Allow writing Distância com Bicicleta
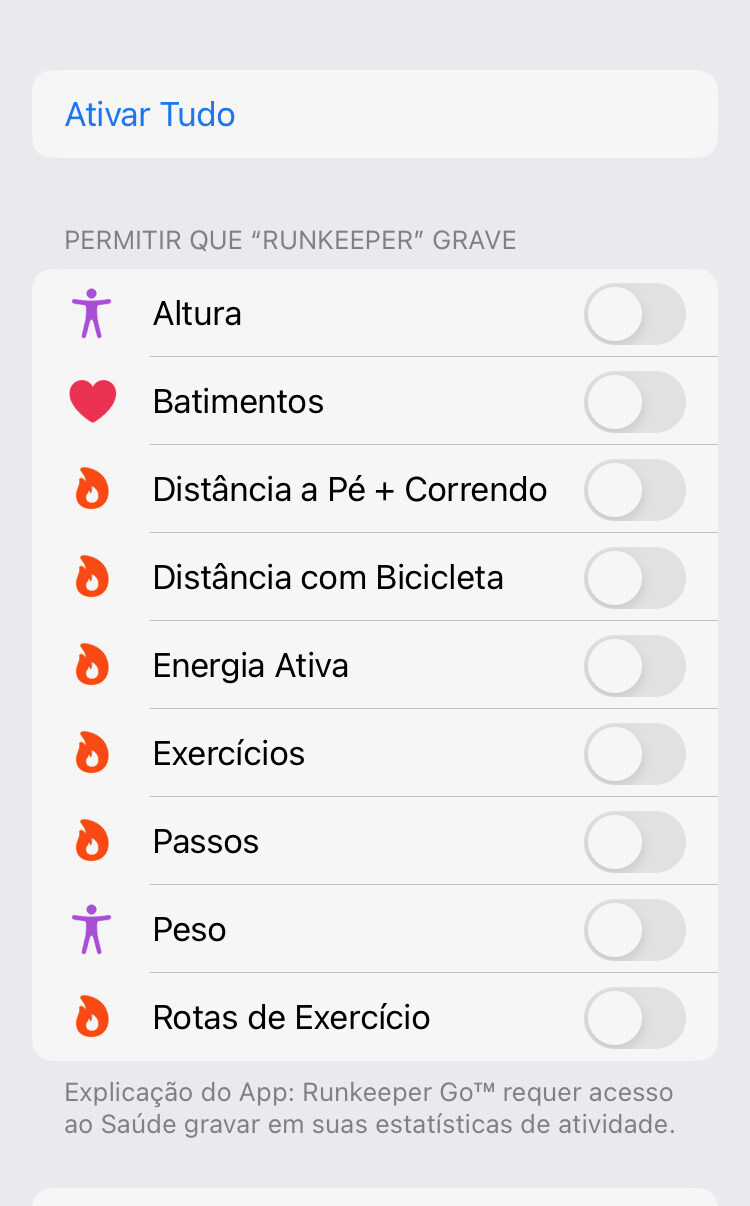 635,578
